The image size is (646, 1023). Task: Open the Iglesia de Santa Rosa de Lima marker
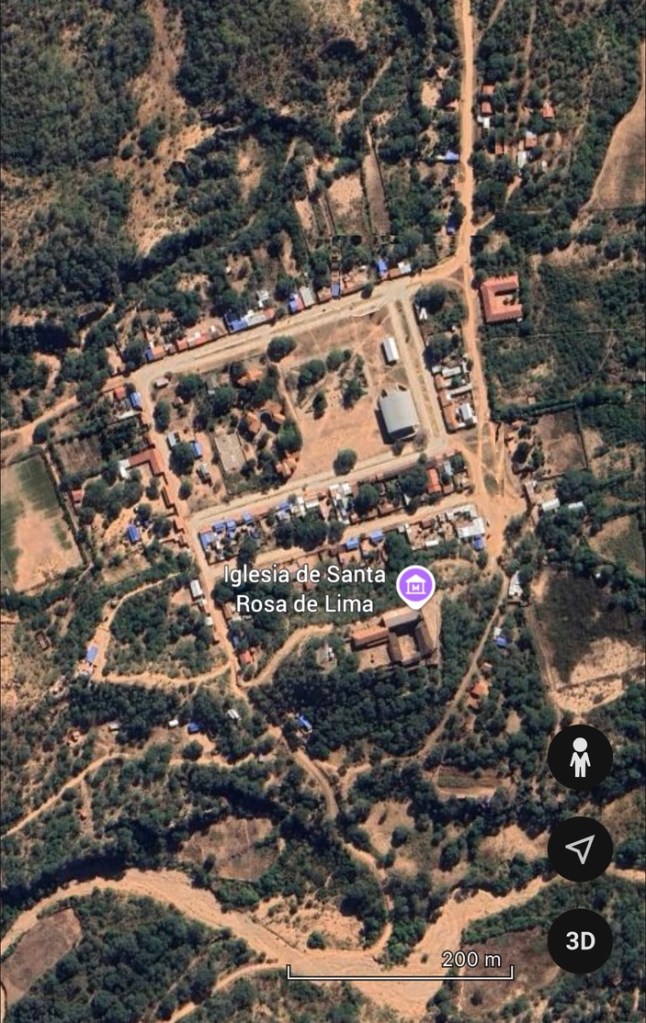point(414,585)
